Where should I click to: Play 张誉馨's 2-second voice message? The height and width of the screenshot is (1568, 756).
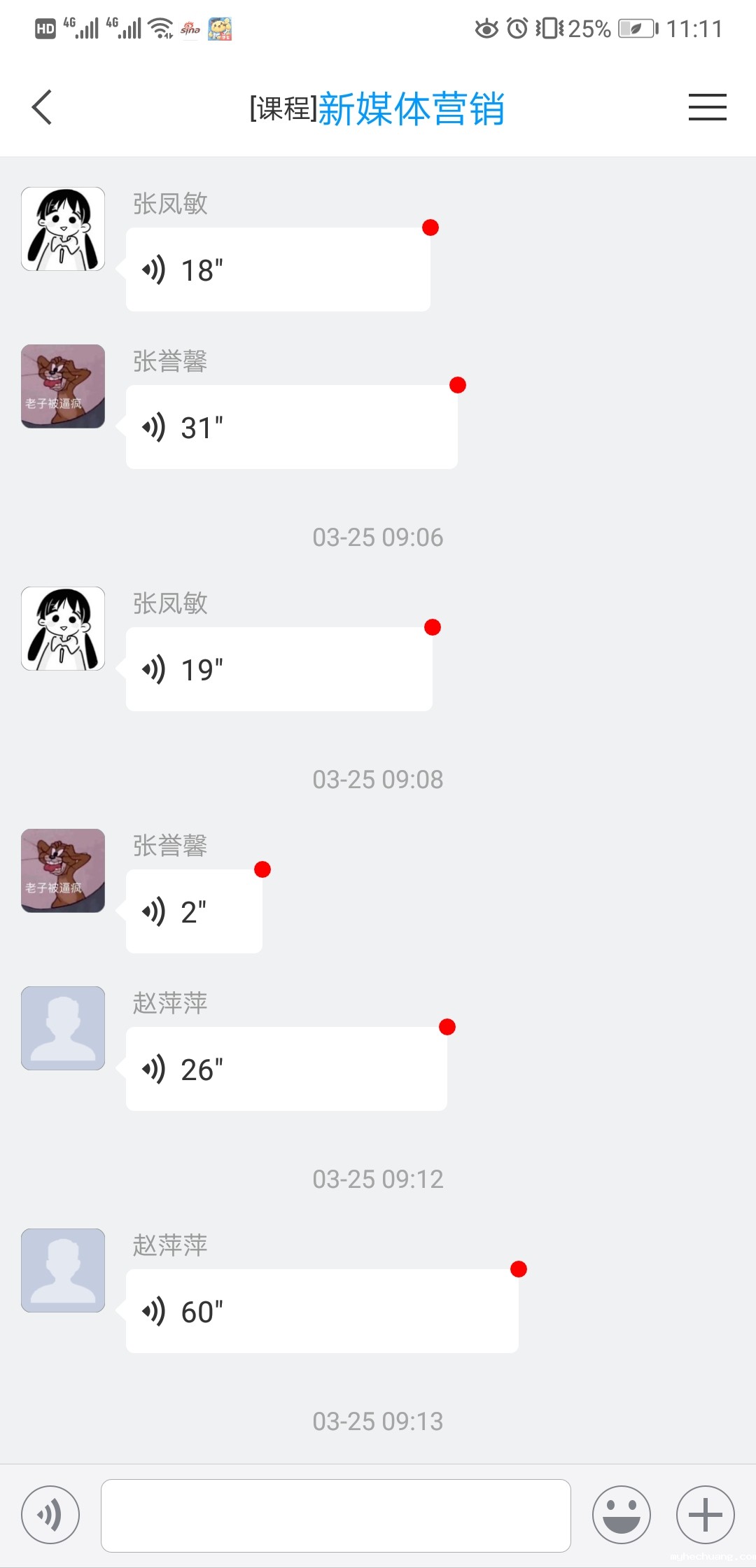(194, 911)
